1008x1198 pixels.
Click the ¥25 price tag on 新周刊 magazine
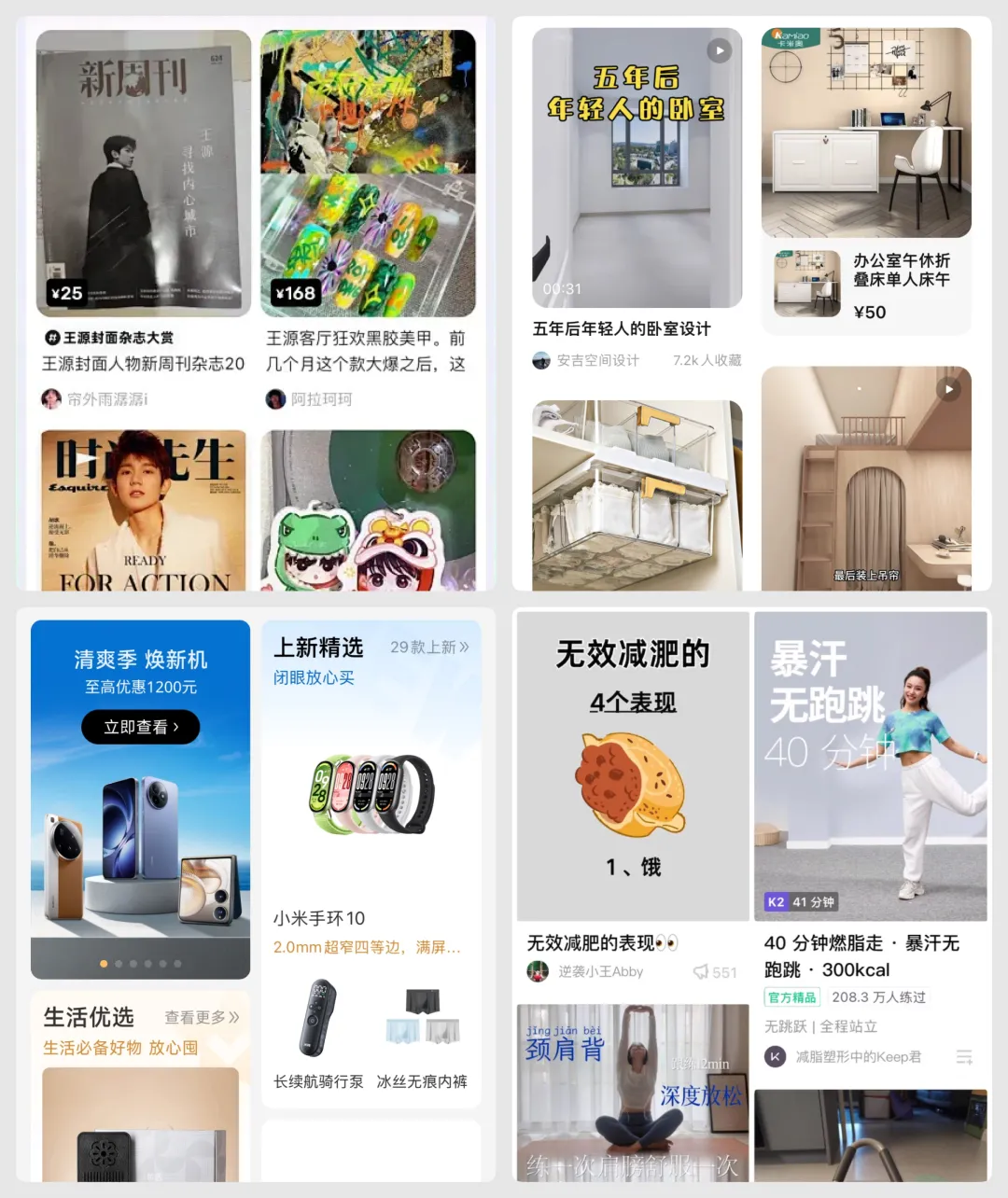66,292
